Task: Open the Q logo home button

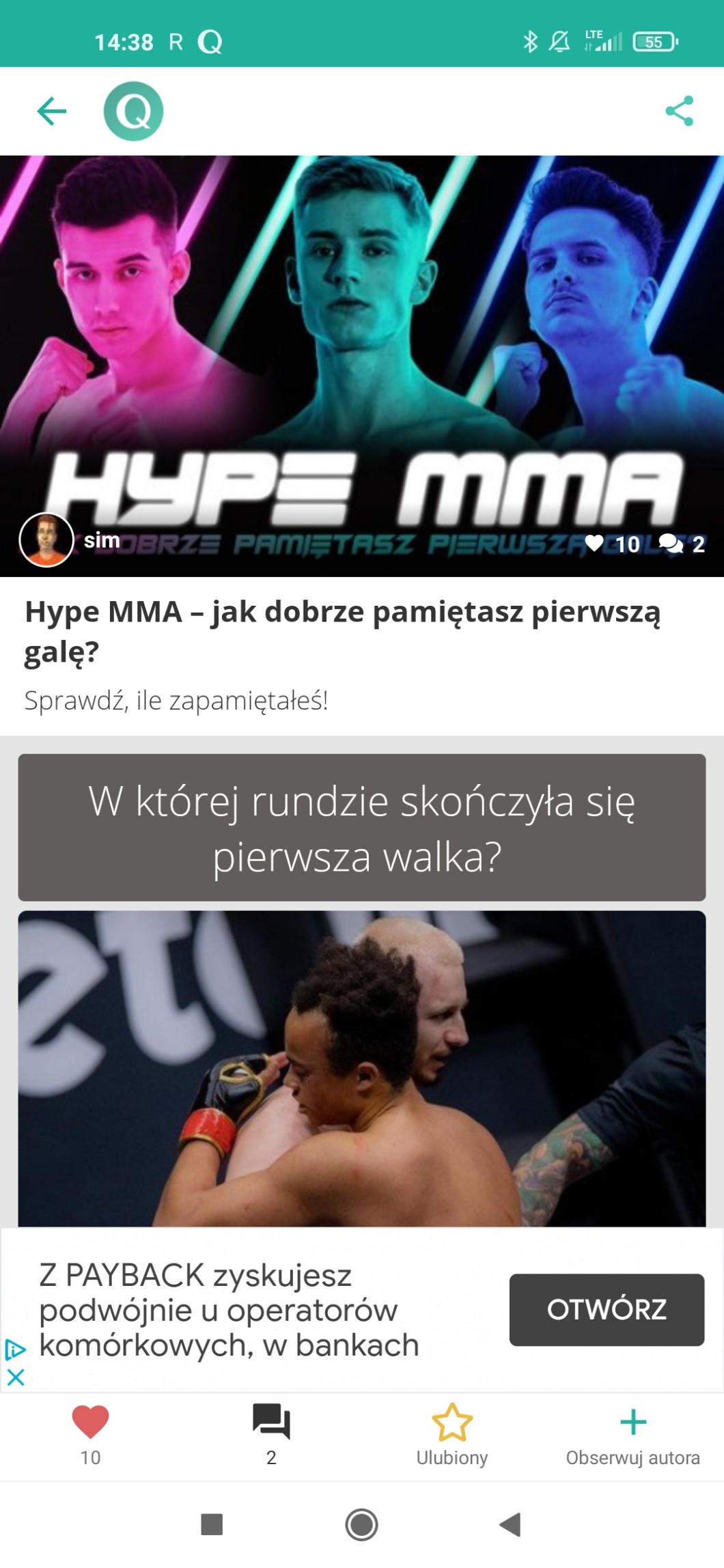Action: (x=133, y=111)
